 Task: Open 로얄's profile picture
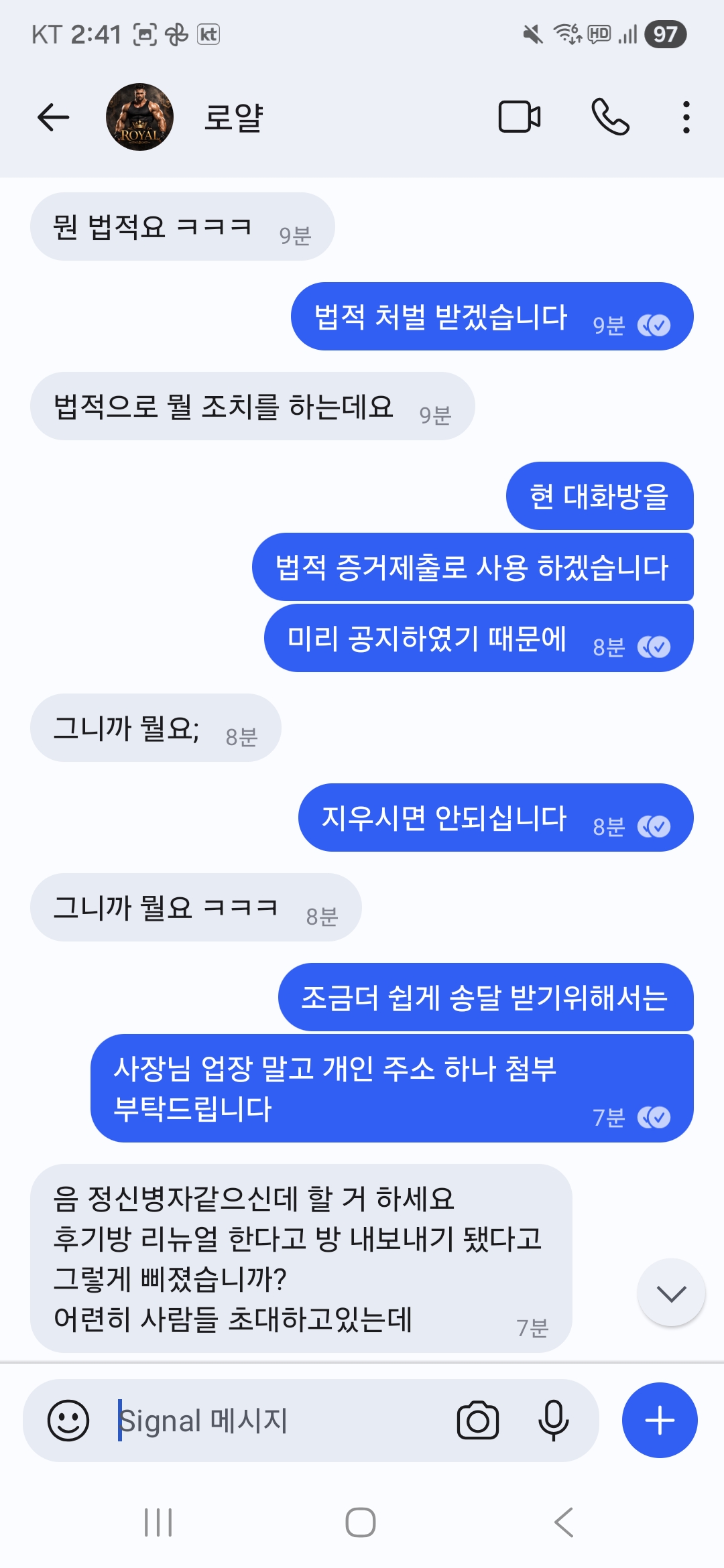139,117
